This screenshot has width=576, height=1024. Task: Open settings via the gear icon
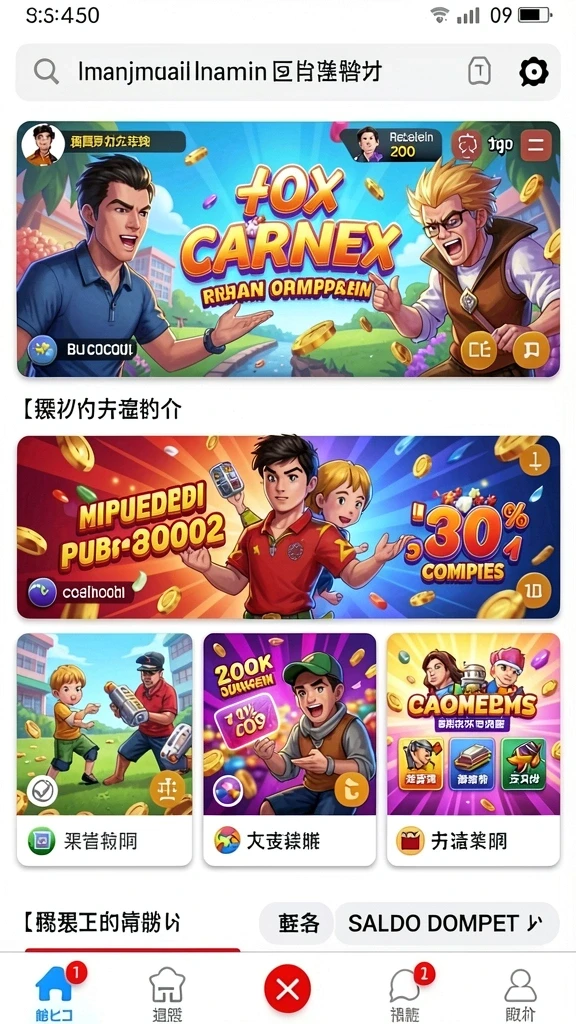click(x=534, y=72)
